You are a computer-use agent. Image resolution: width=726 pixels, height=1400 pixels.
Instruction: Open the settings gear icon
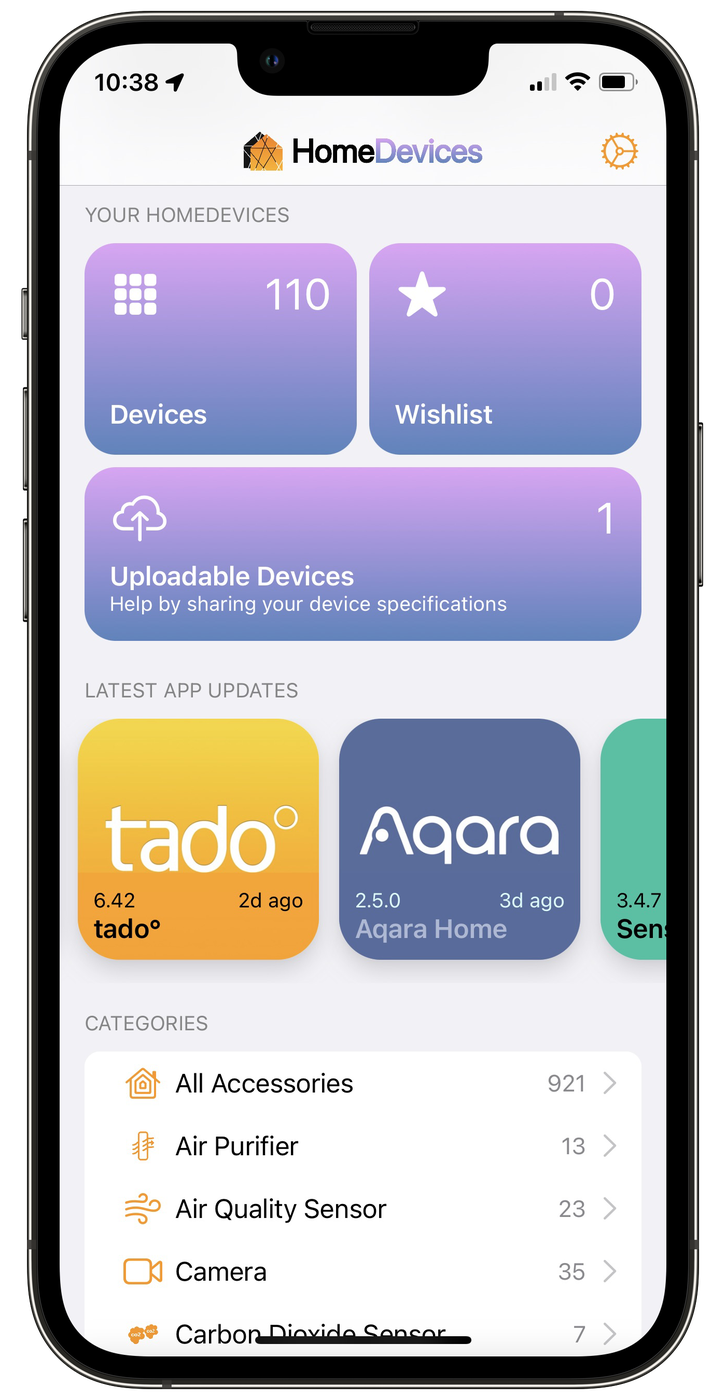coord(619,152)
